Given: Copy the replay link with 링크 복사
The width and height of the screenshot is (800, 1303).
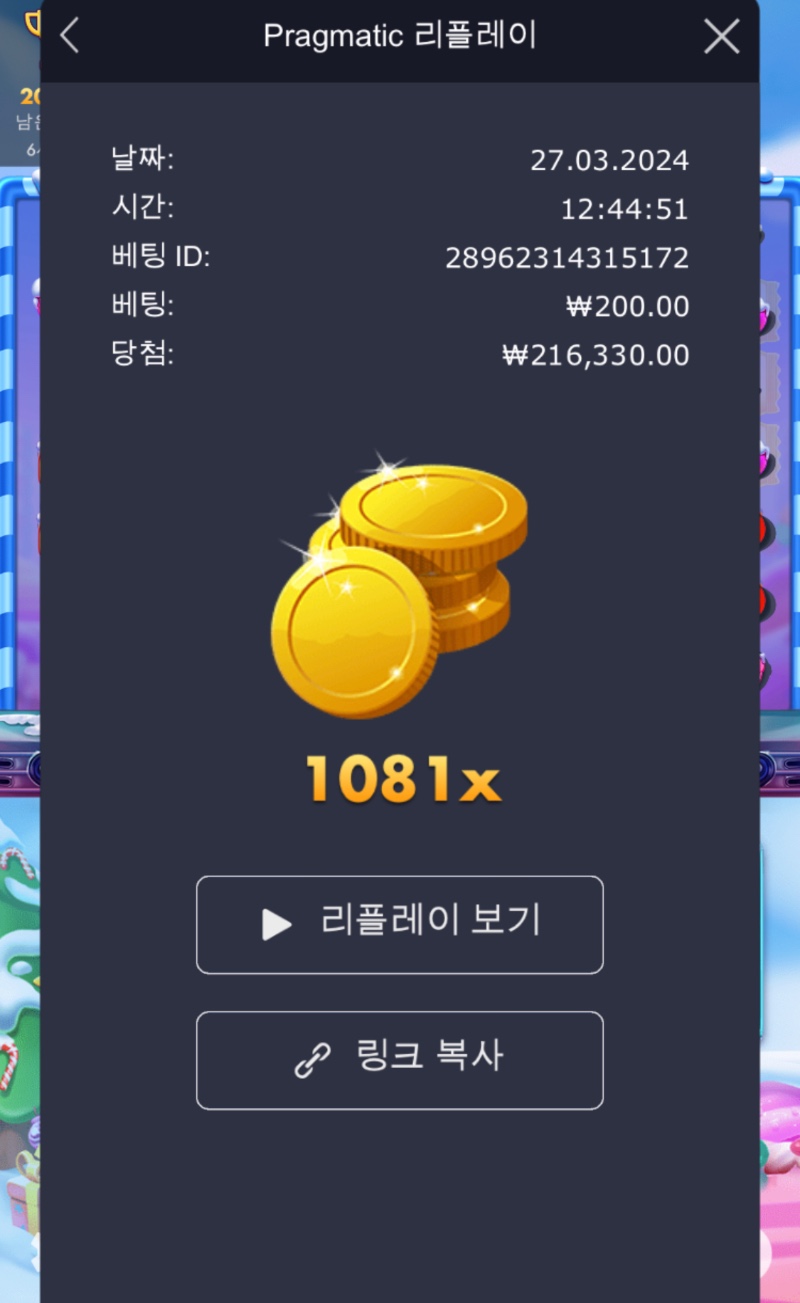Looking at the screenshot, I should 400,1060.
